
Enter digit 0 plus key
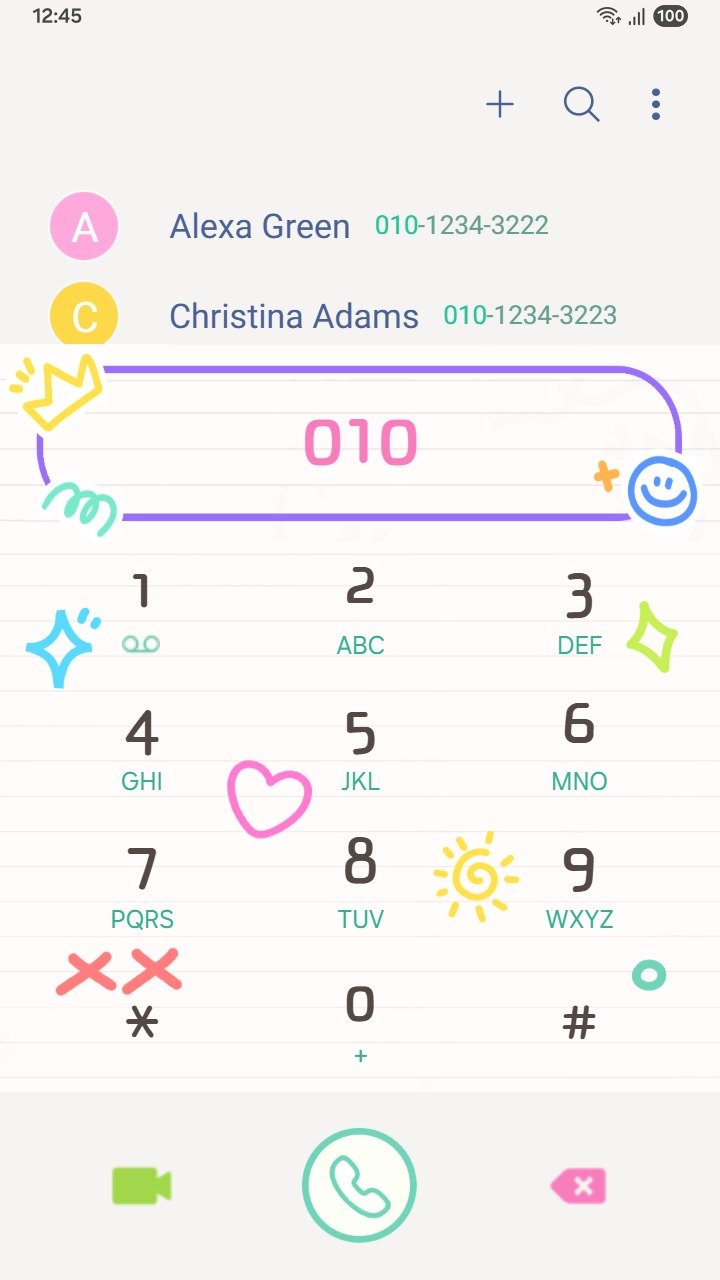(x=360, y=1020)
